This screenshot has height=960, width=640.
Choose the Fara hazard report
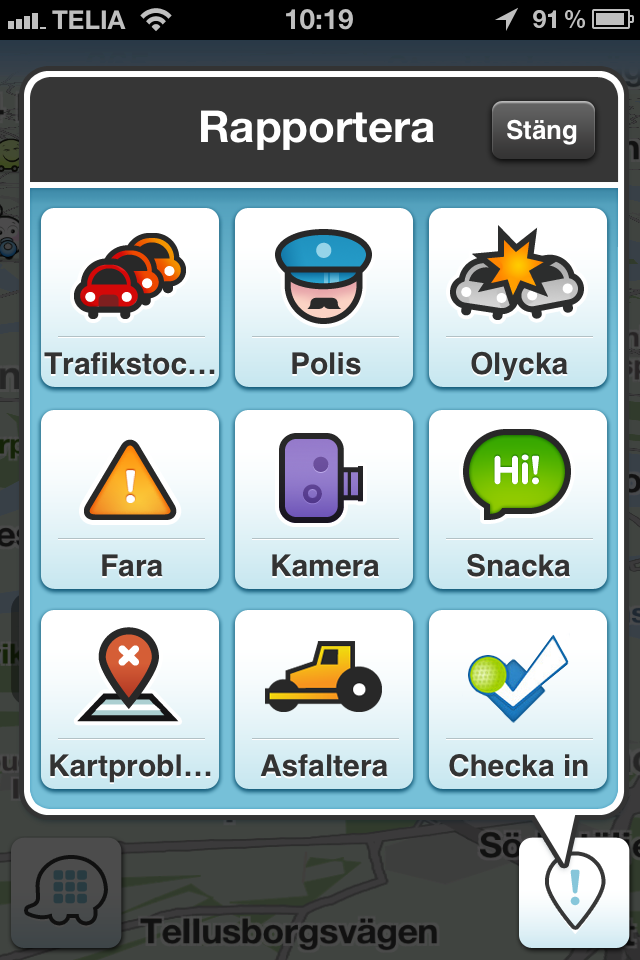click(130, 499)
